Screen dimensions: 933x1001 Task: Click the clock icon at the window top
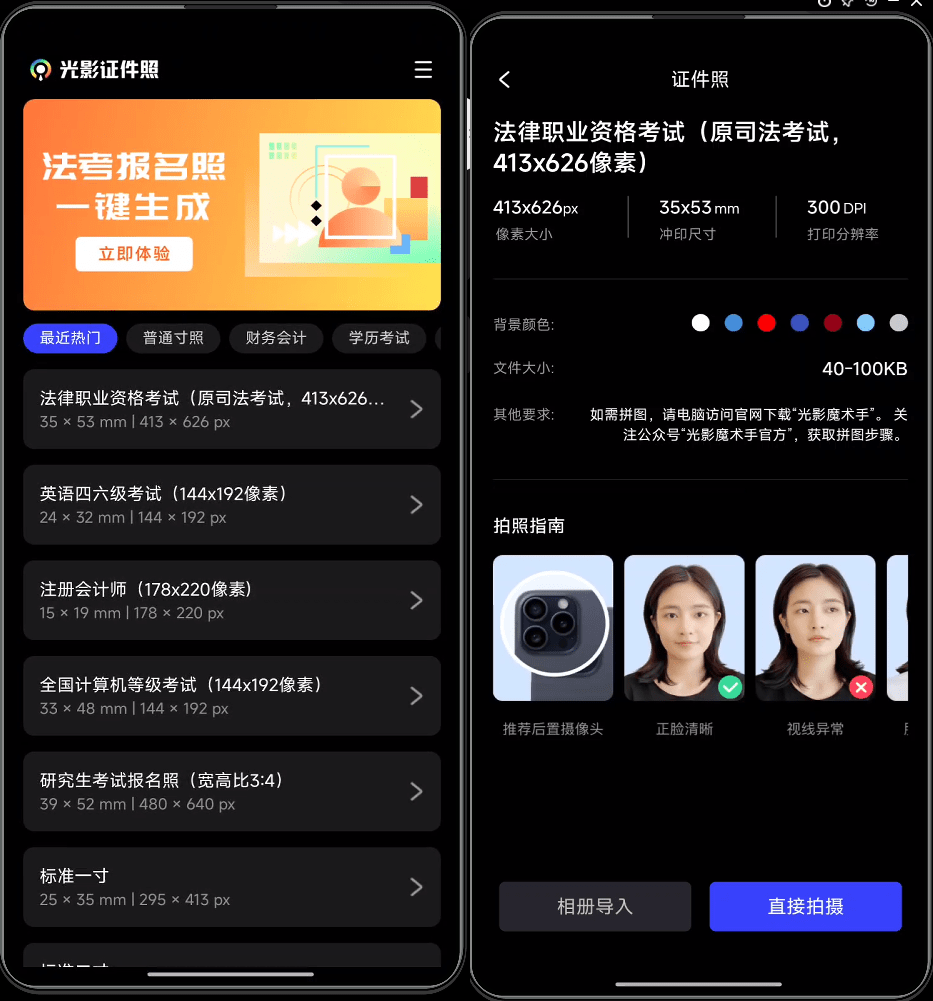point(825,5)
